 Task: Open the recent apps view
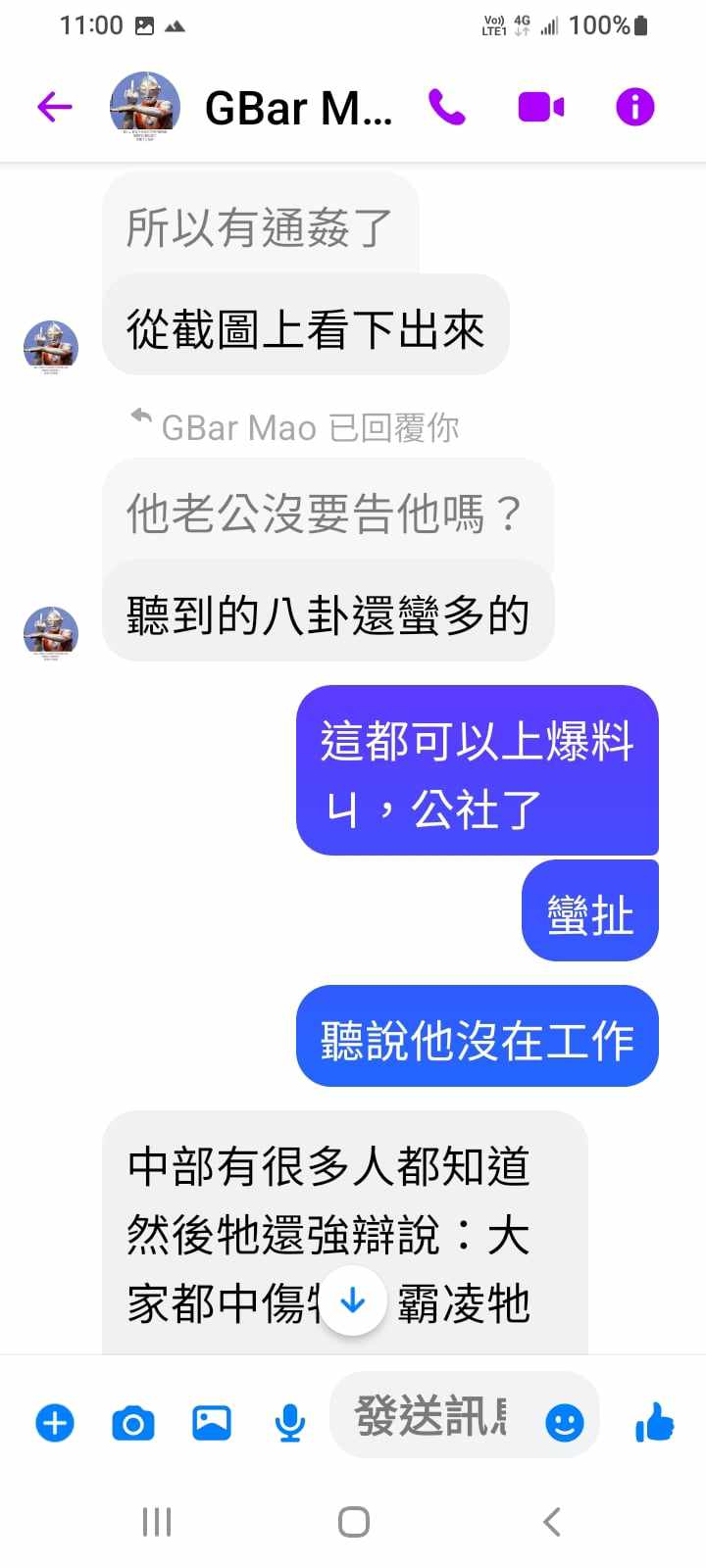(157, 1521)
